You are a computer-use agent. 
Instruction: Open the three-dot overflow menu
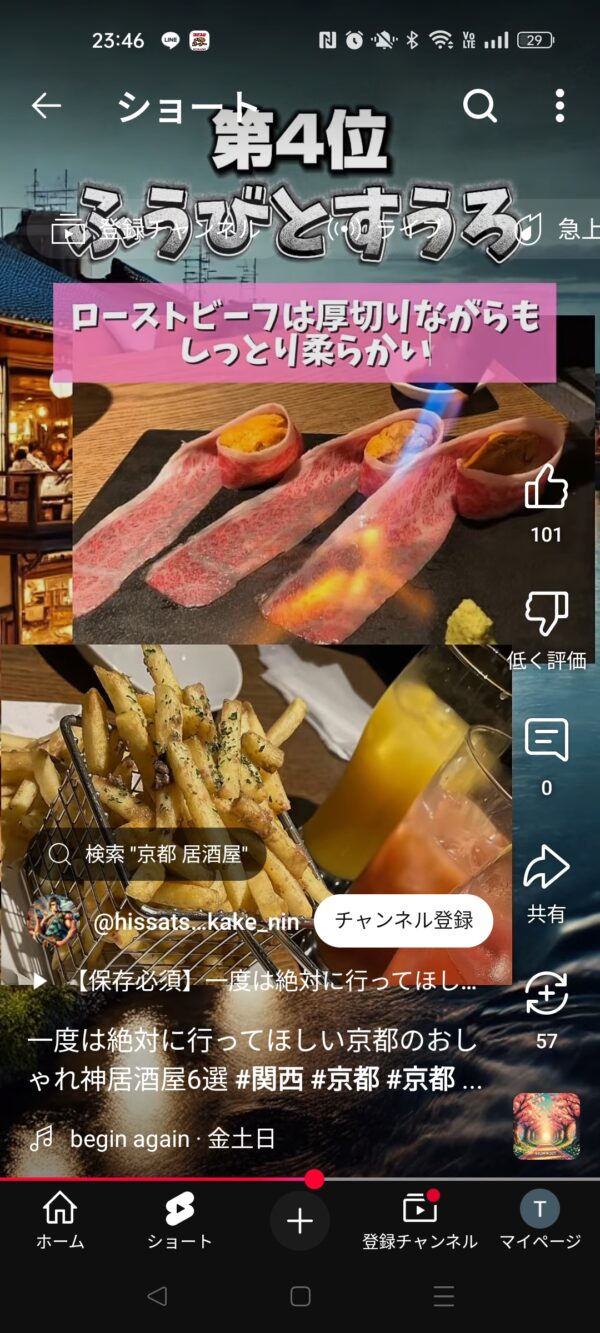(559, 105)
